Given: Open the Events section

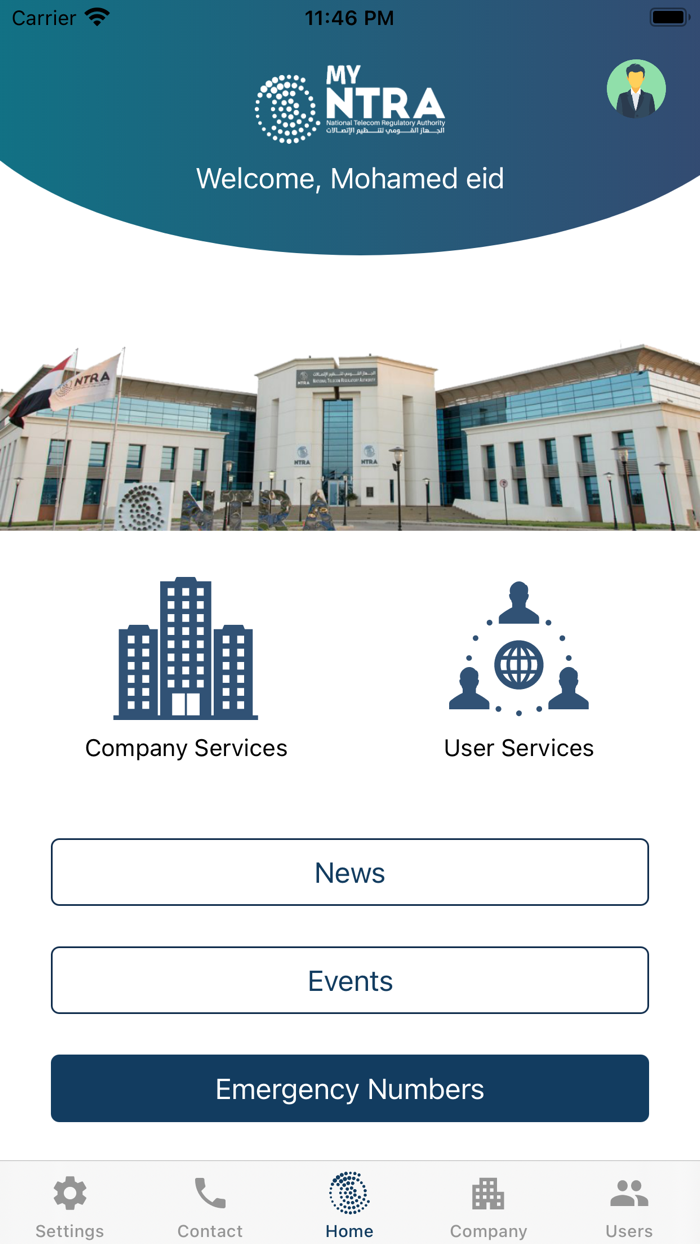Looking at the screenshot, I should click(x=350, y=980).
